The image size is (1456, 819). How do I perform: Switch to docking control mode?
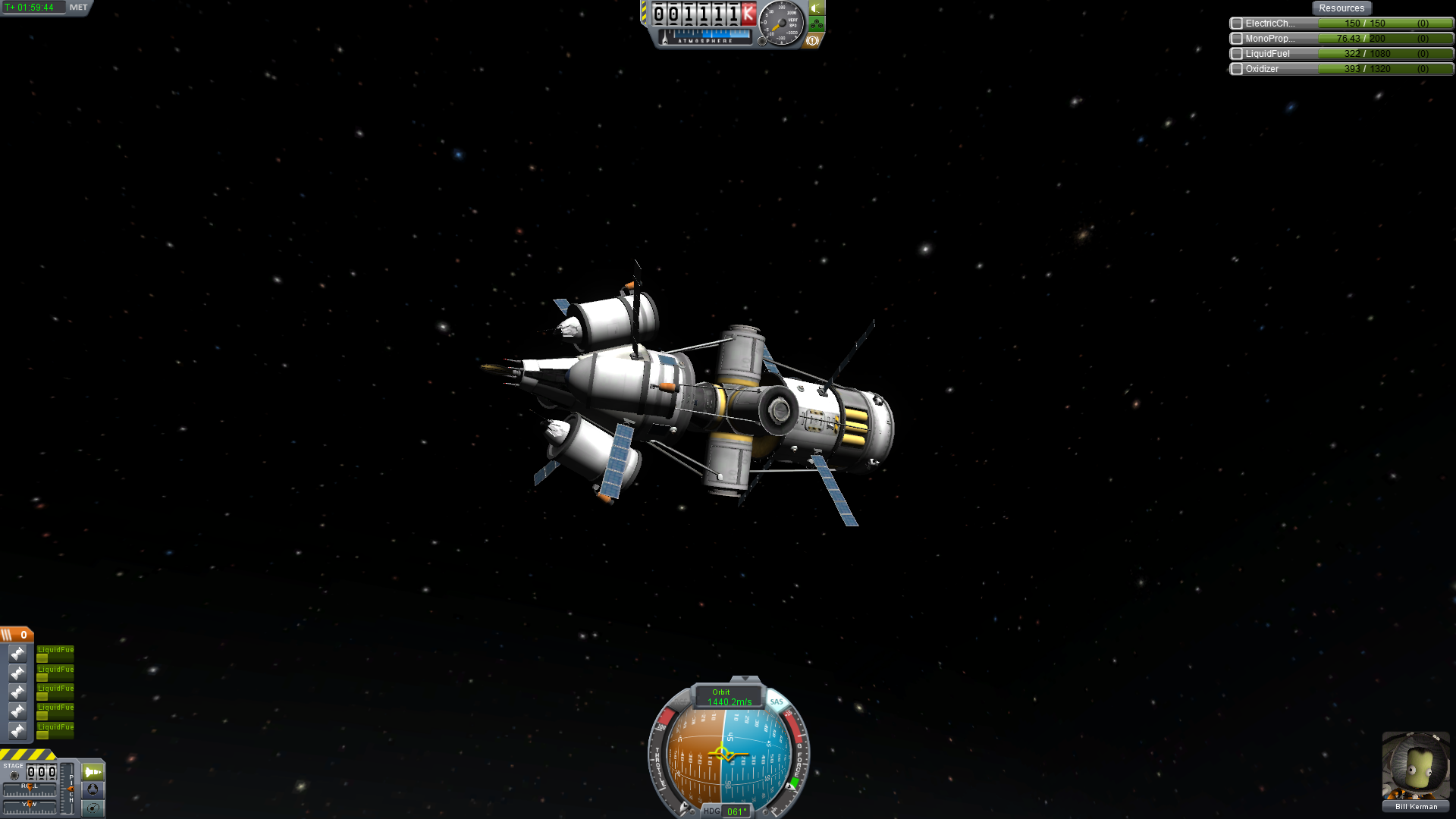(93, 789)
